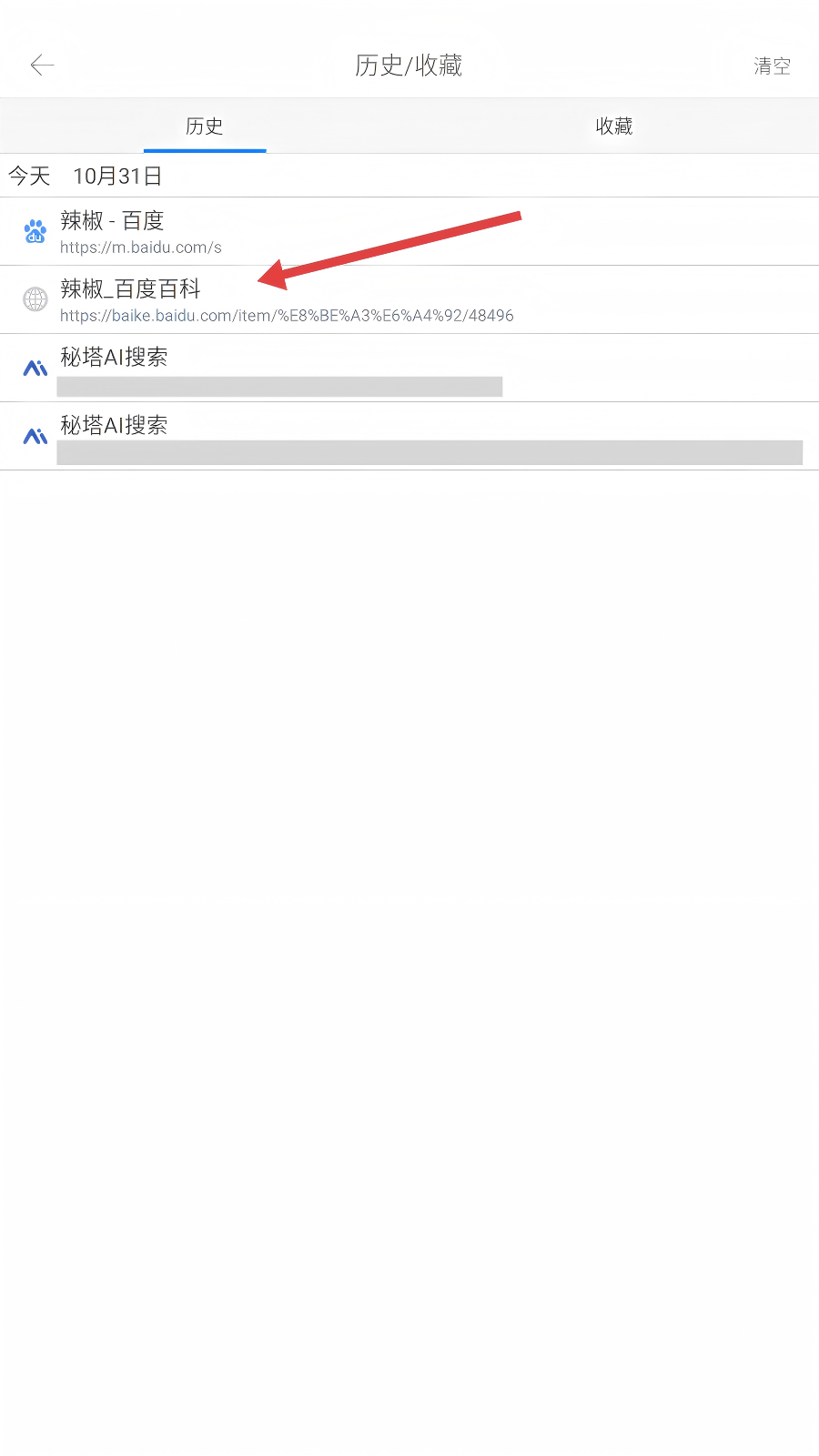Select the 历史 tab

pos(205,126)
